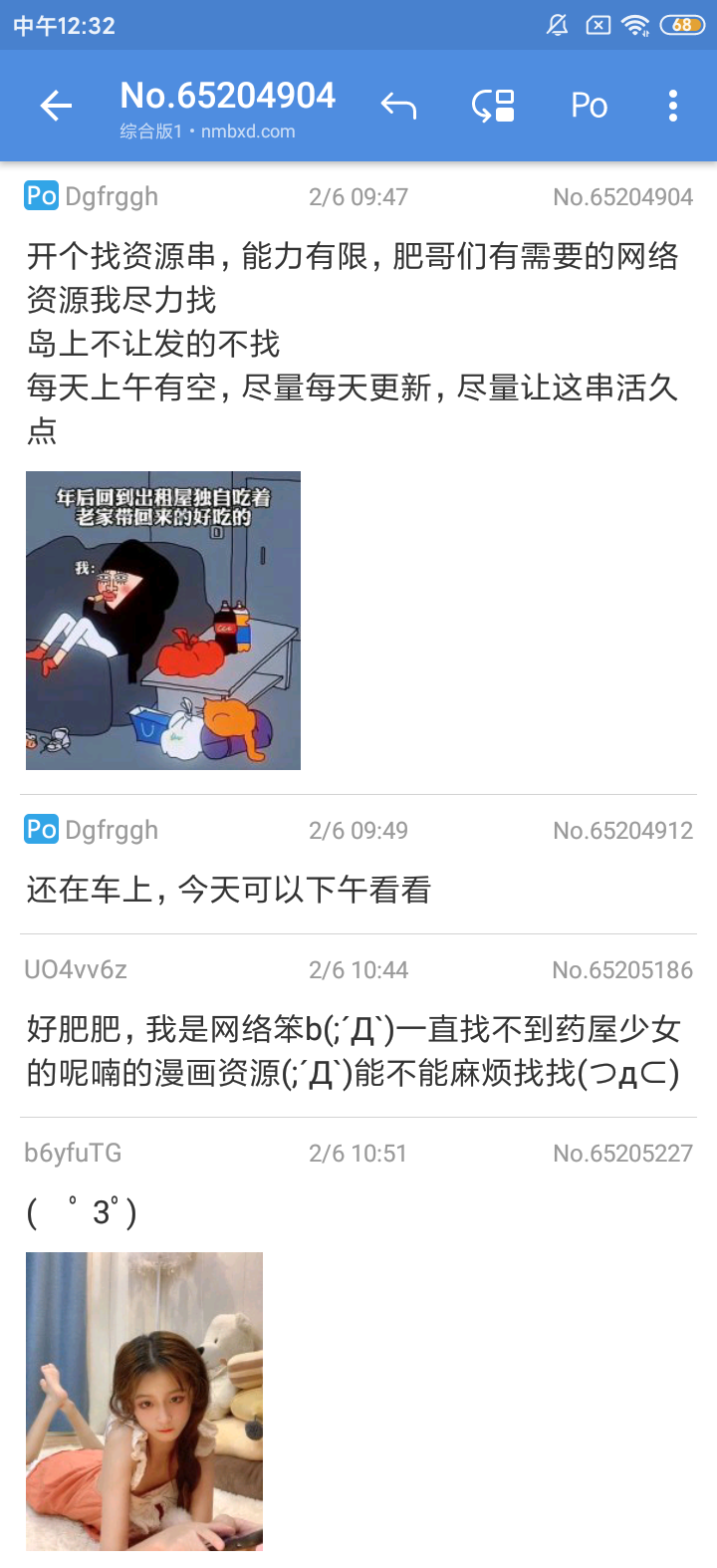
Task: Open the page jump icon
Action: 493,106
